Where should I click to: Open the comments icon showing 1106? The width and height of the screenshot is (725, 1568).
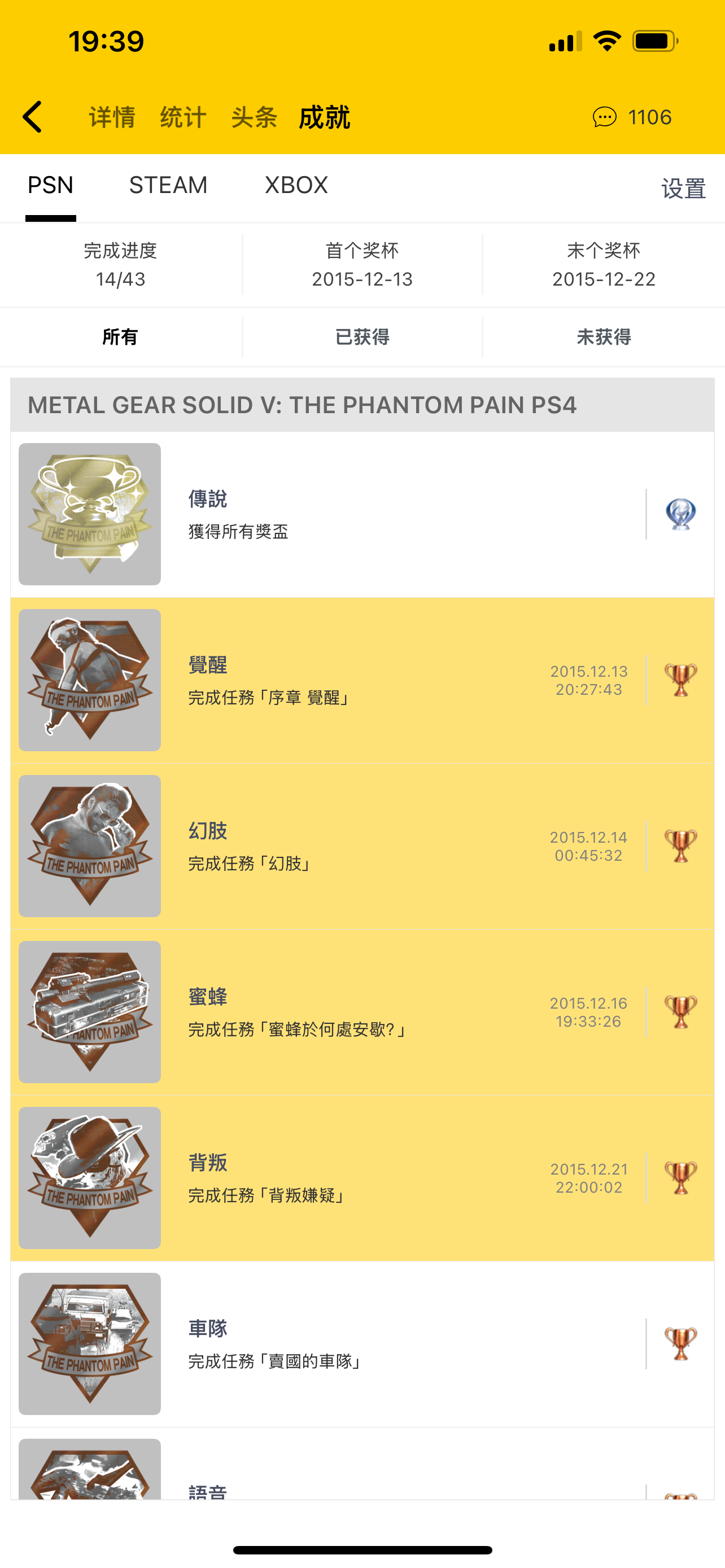(x=632, y=117)
